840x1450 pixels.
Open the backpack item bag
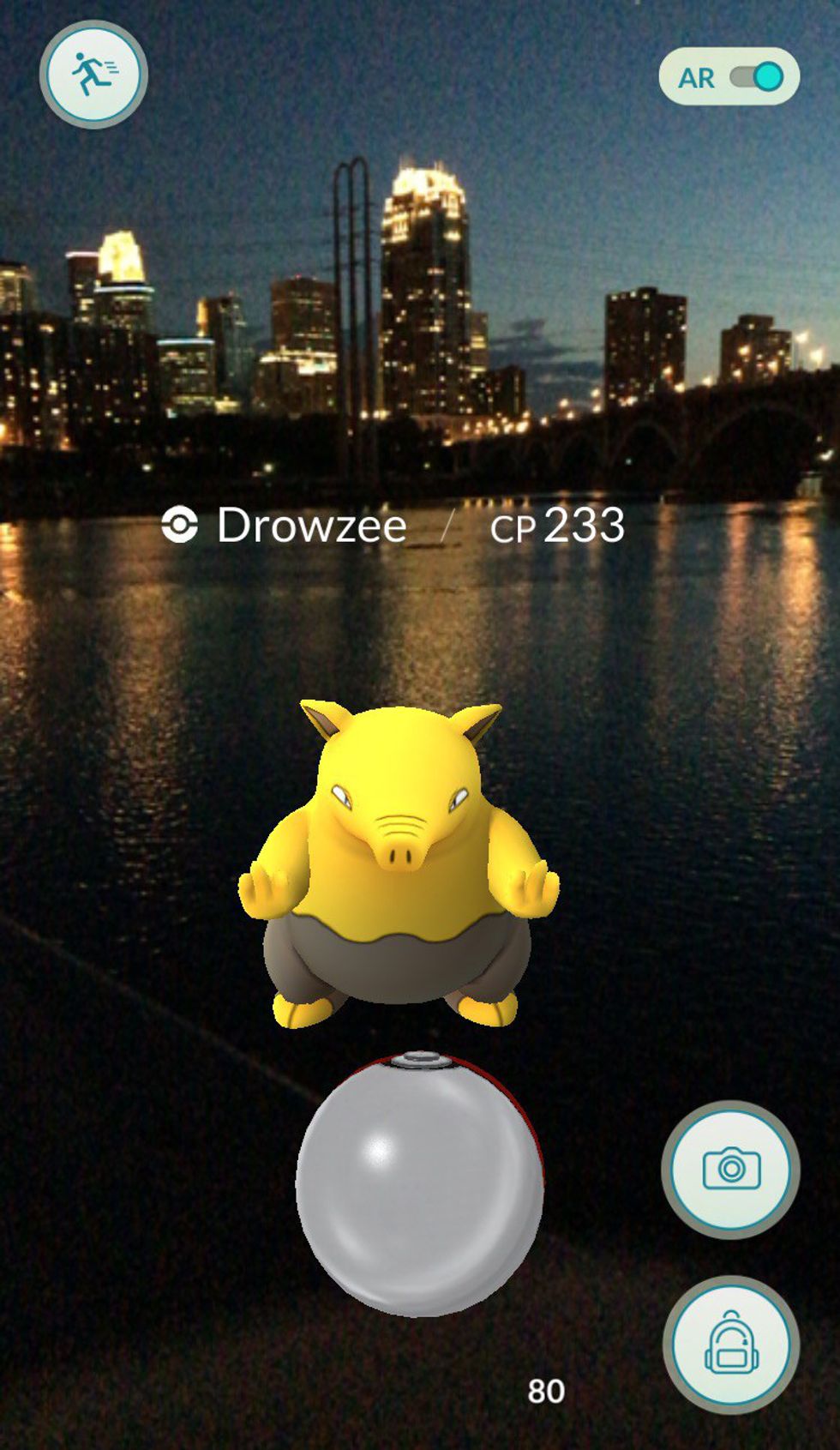[730, 1344]
